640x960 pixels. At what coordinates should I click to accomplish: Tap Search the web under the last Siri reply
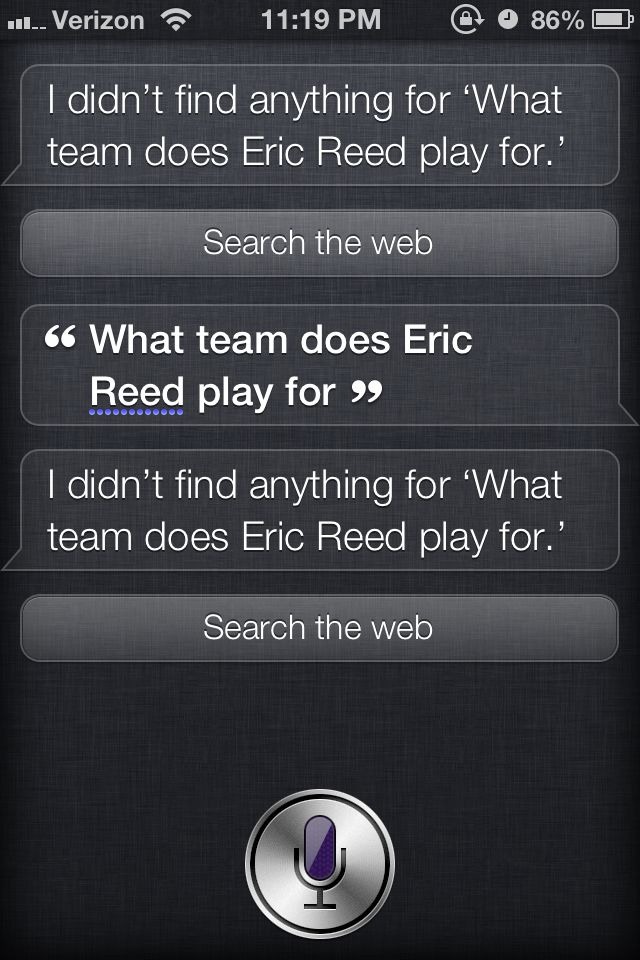tap(319, 628)
